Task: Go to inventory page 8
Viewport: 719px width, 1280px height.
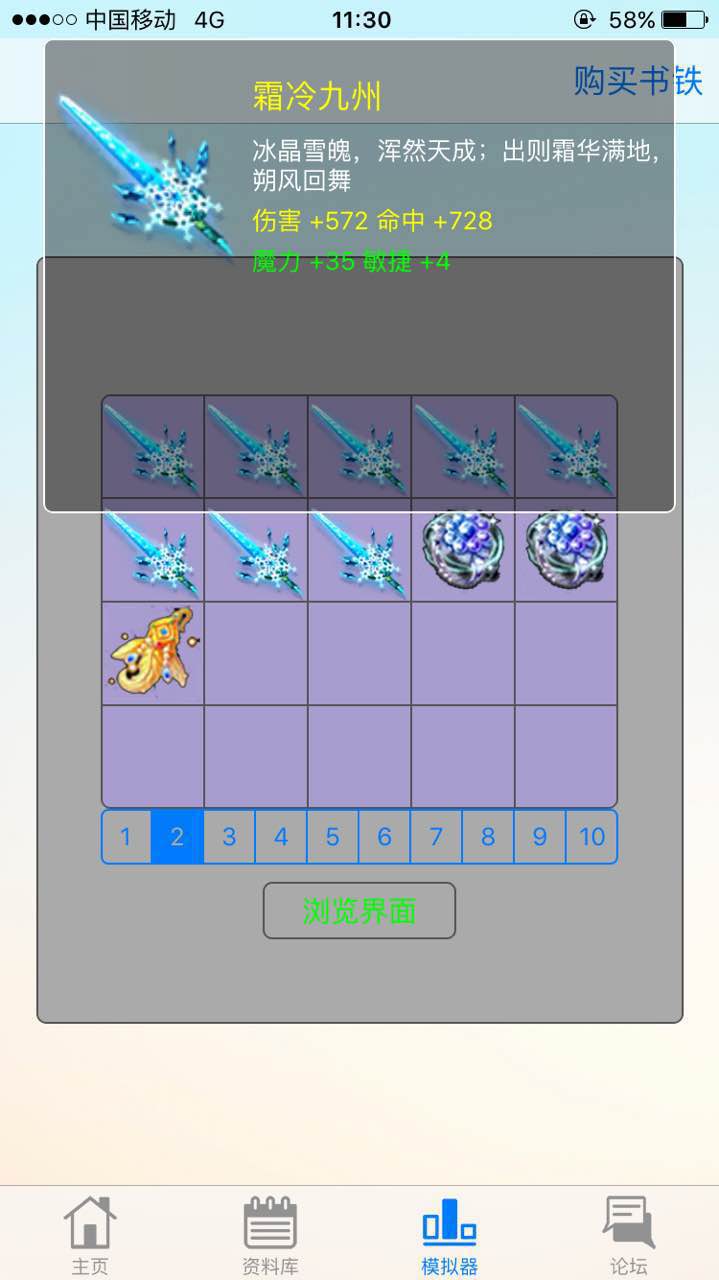Action: [488, 837]
